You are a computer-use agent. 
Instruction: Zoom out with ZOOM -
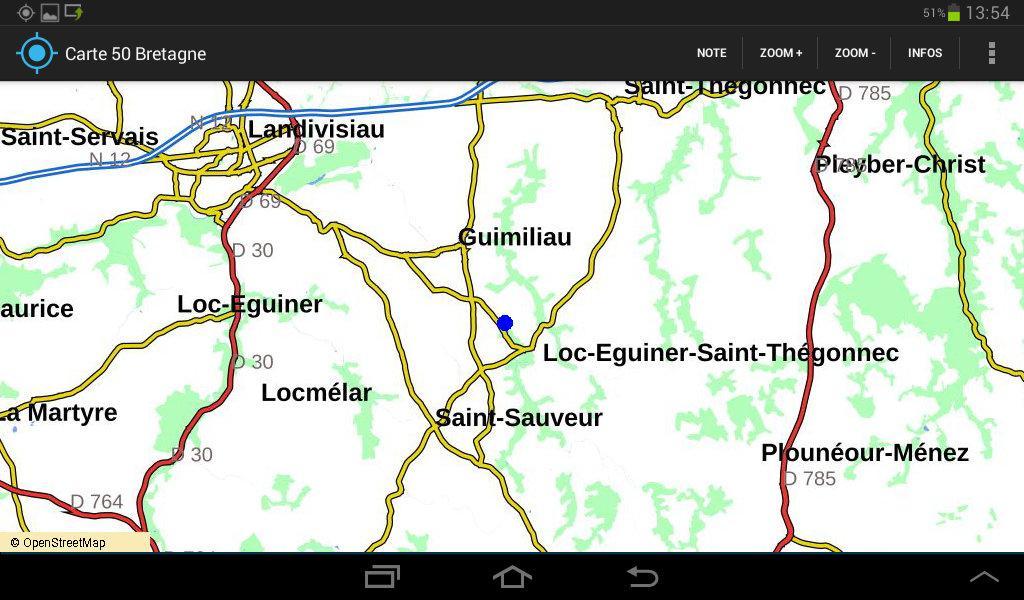(x=855, y=53)
